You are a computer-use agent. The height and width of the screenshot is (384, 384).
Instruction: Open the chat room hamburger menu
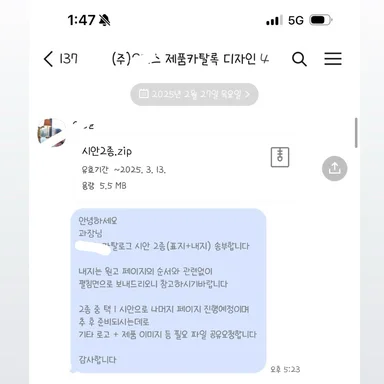[333, 59]
